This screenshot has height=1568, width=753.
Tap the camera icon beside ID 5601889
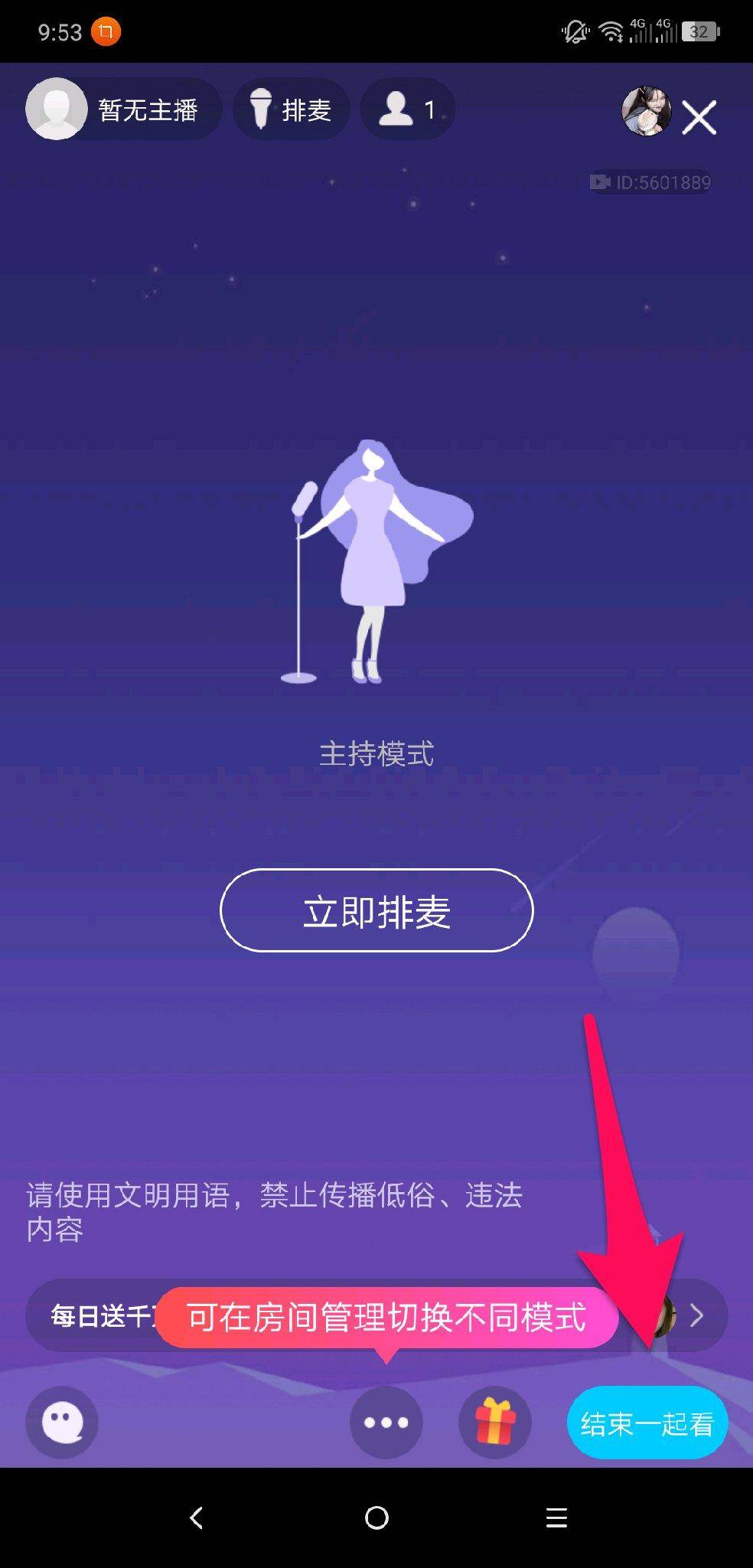601,182
